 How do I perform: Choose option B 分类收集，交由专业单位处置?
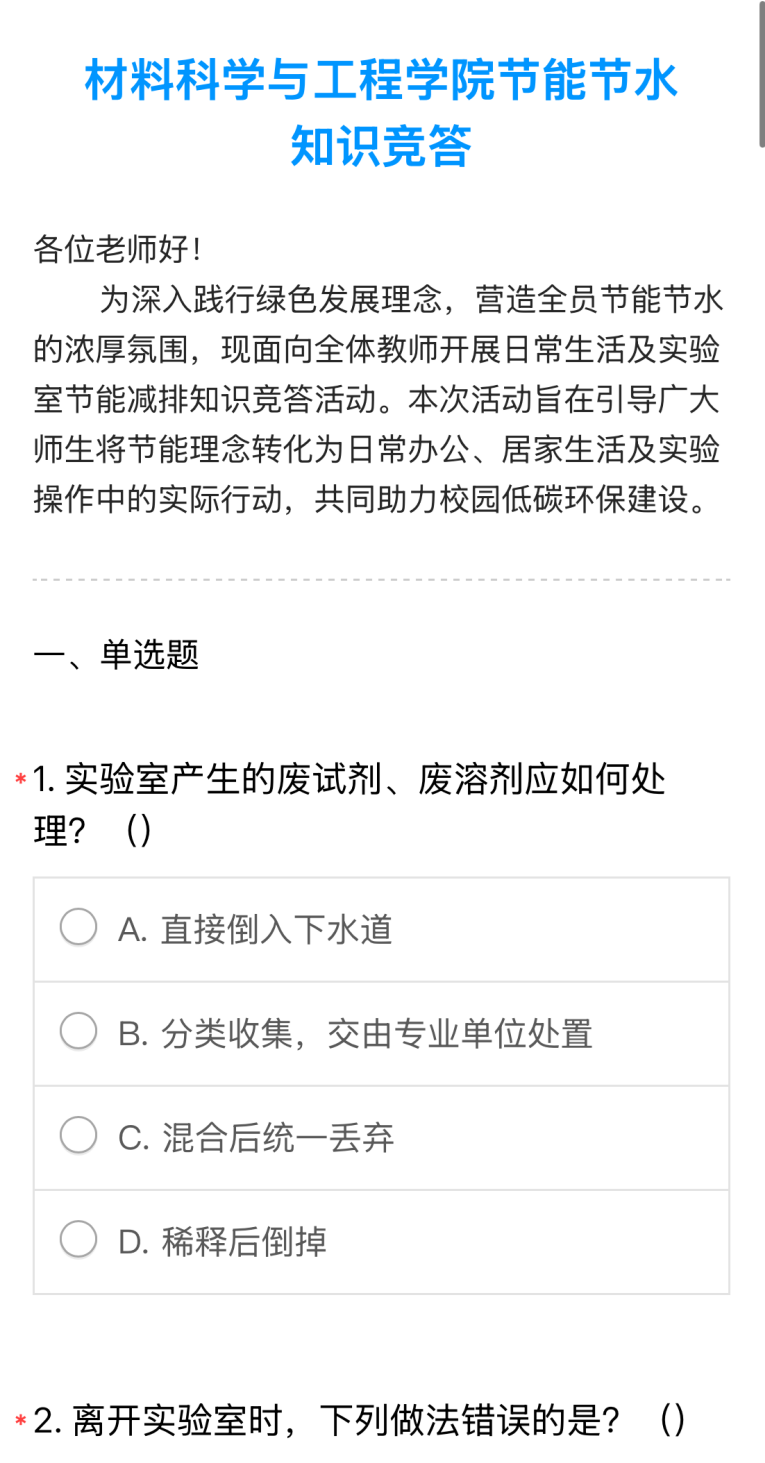coord(79,1032)
